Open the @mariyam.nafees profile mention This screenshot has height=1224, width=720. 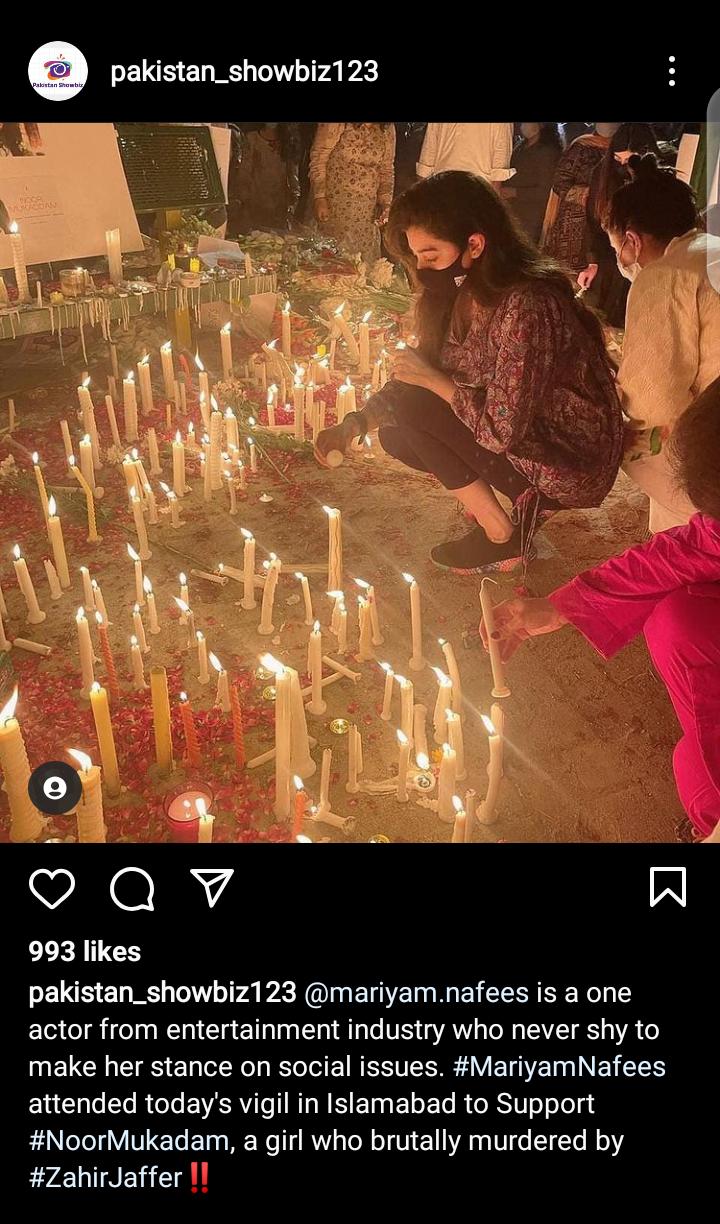click(416, 992)
